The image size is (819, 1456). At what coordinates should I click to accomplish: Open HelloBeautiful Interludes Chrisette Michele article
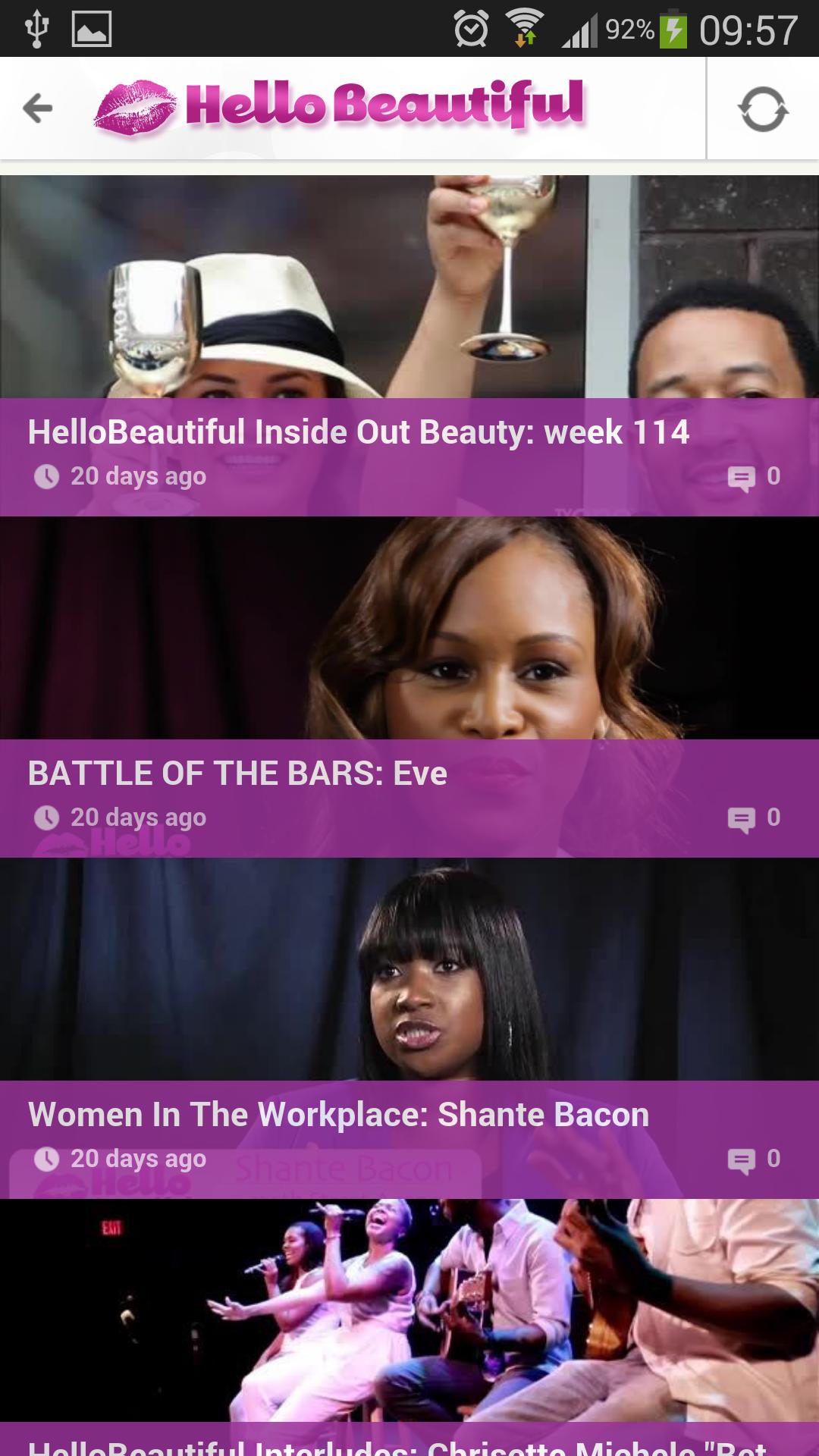409,1327
